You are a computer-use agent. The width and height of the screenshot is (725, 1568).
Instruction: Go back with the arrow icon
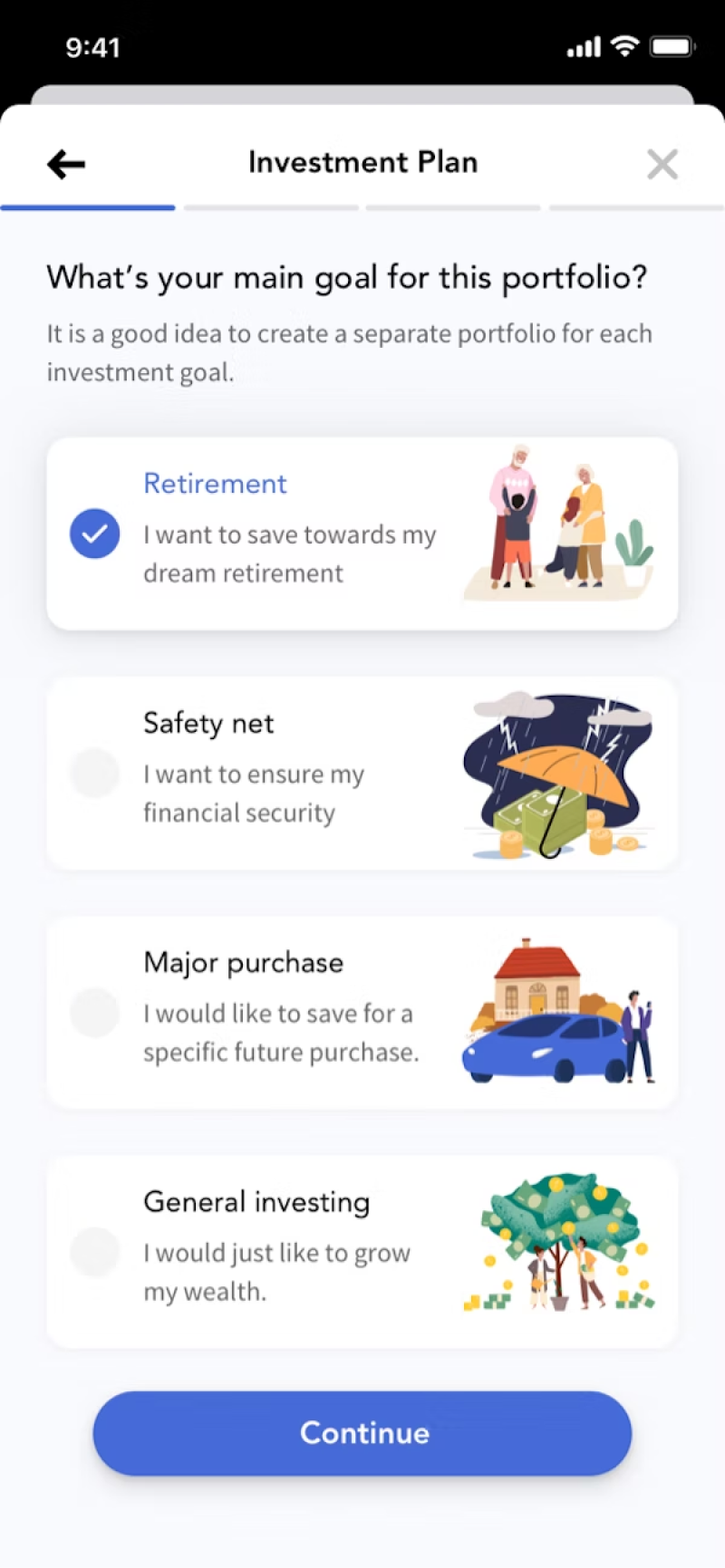(66, 164)
